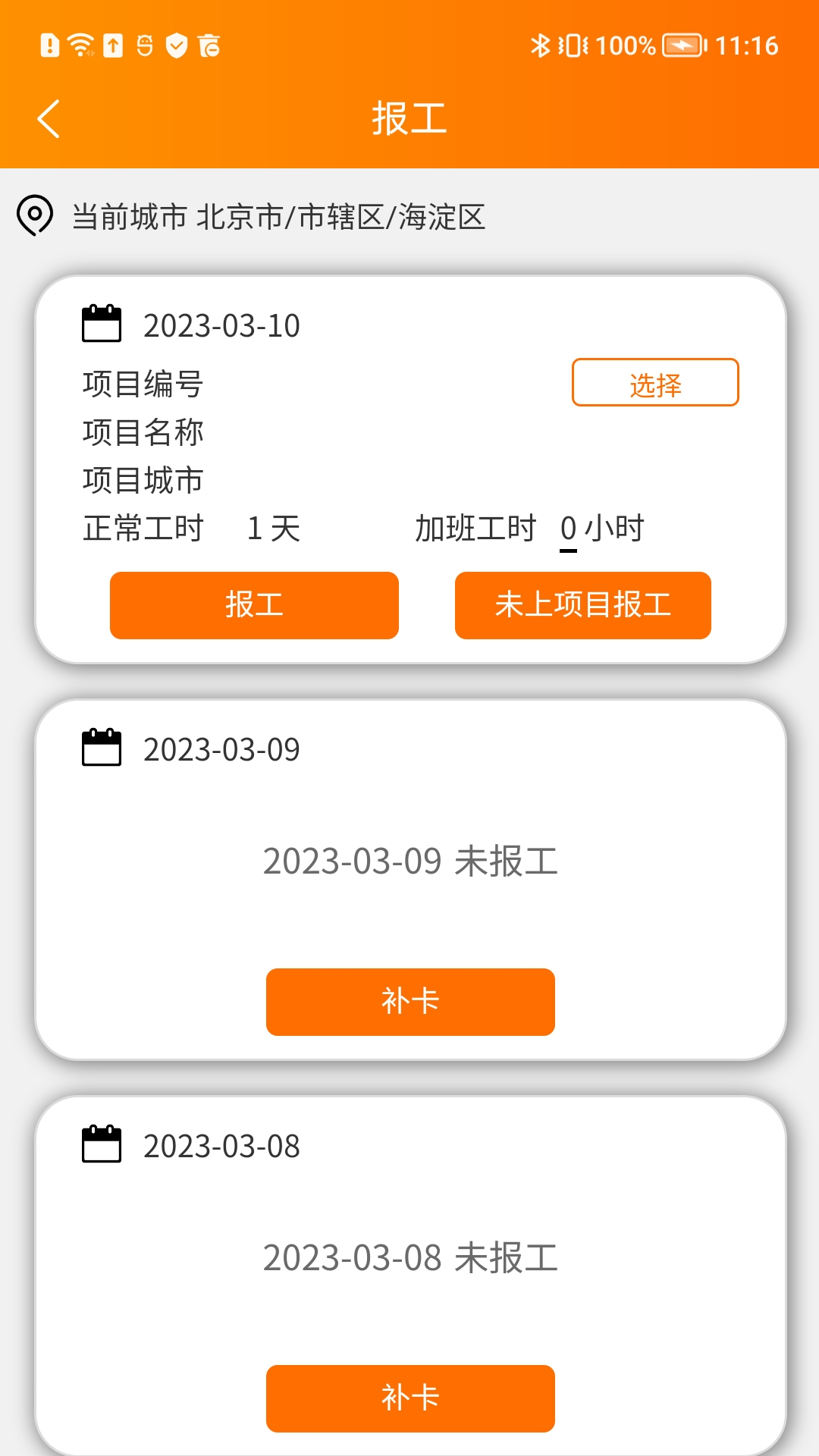The image size is (819, 1456).
Task: Go back from the 报工 page
Action: [x=49, y=119]
